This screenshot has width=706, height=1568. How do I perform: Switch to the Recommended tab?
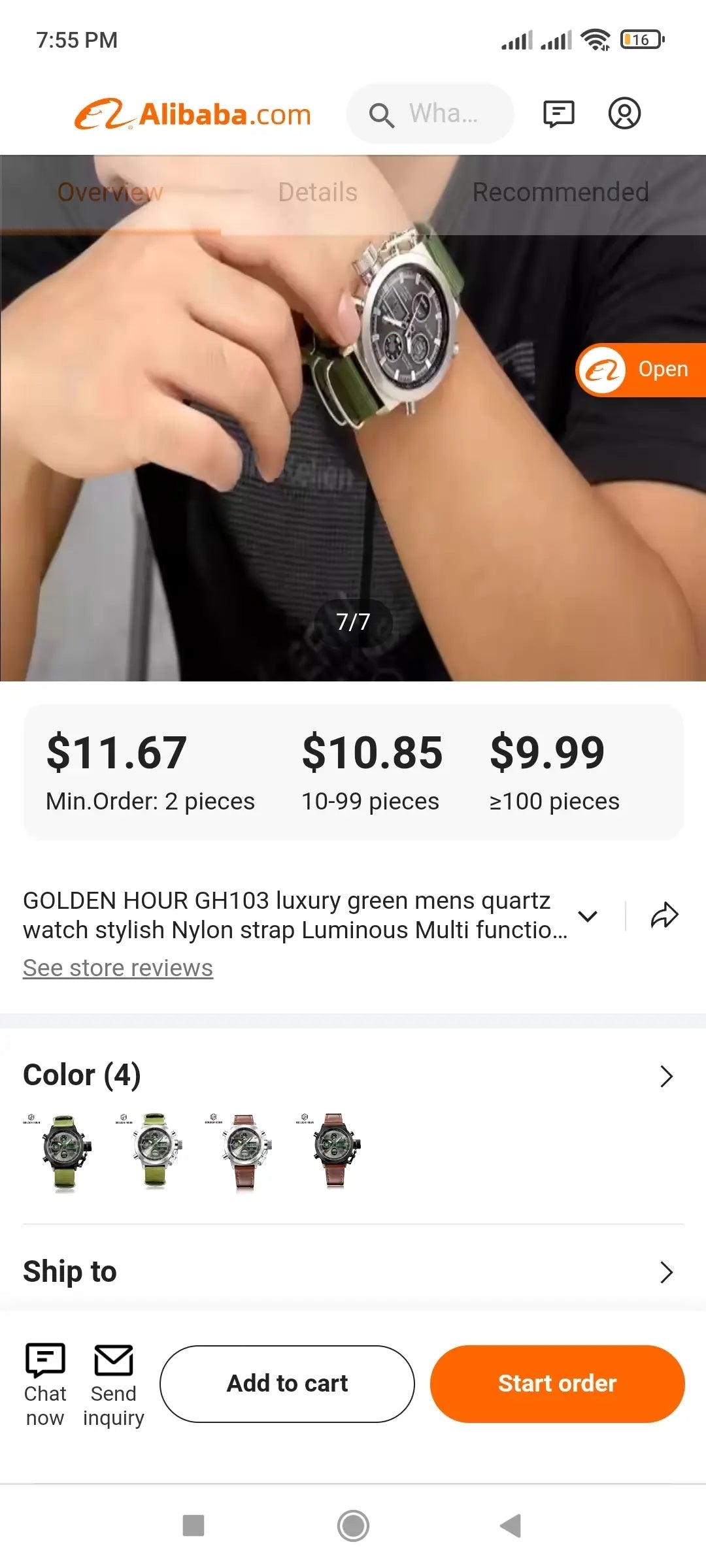click(560, 192)
